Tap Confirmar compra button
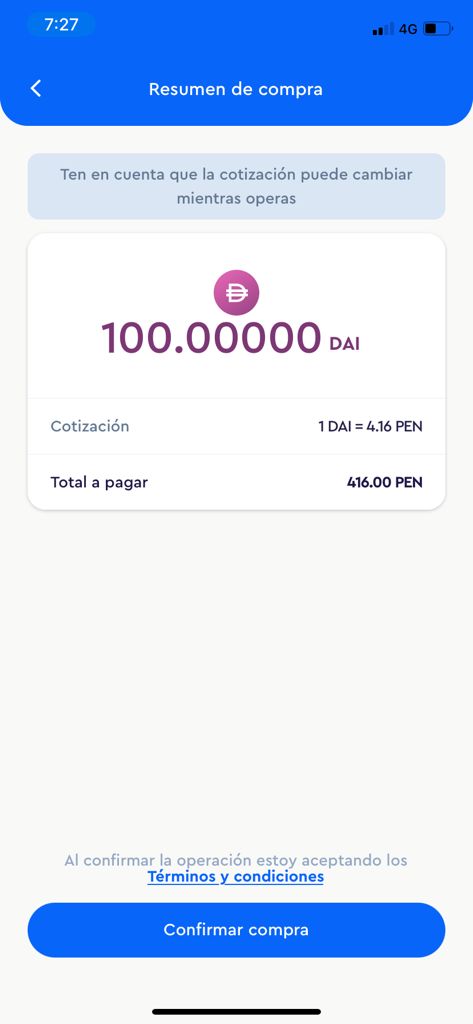The height and width of the screenshot is (1024, 473). (236, 930)
